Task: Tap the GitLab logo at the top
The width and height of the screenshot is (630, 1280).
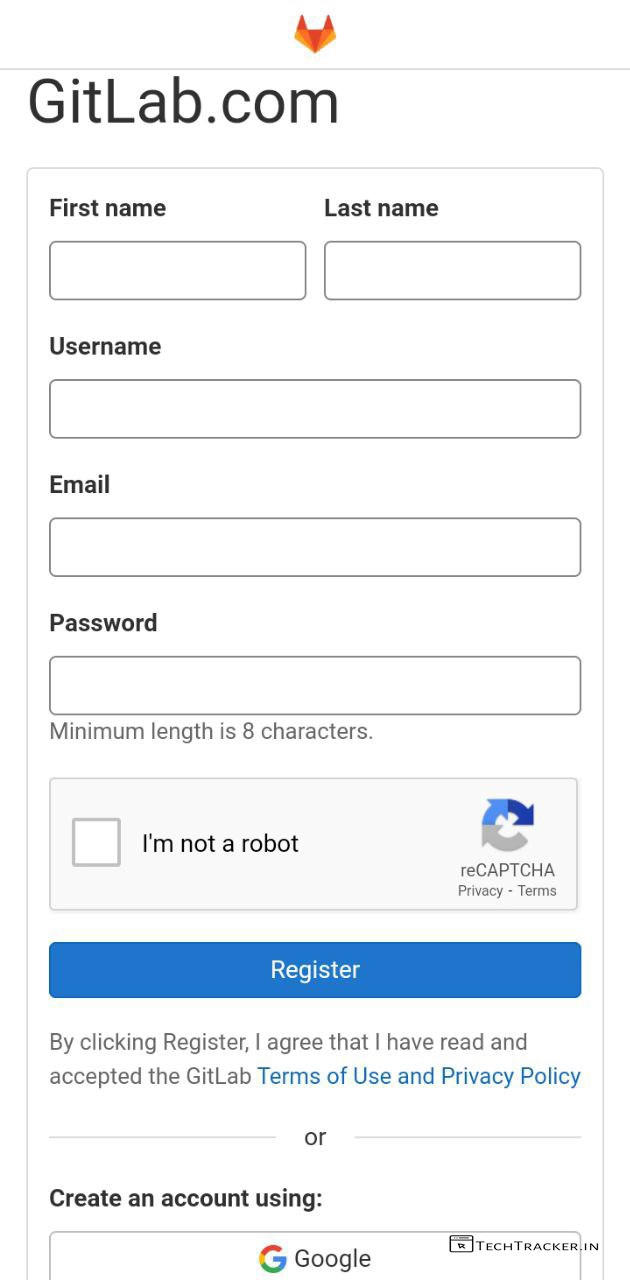Action: coord(315,34)
